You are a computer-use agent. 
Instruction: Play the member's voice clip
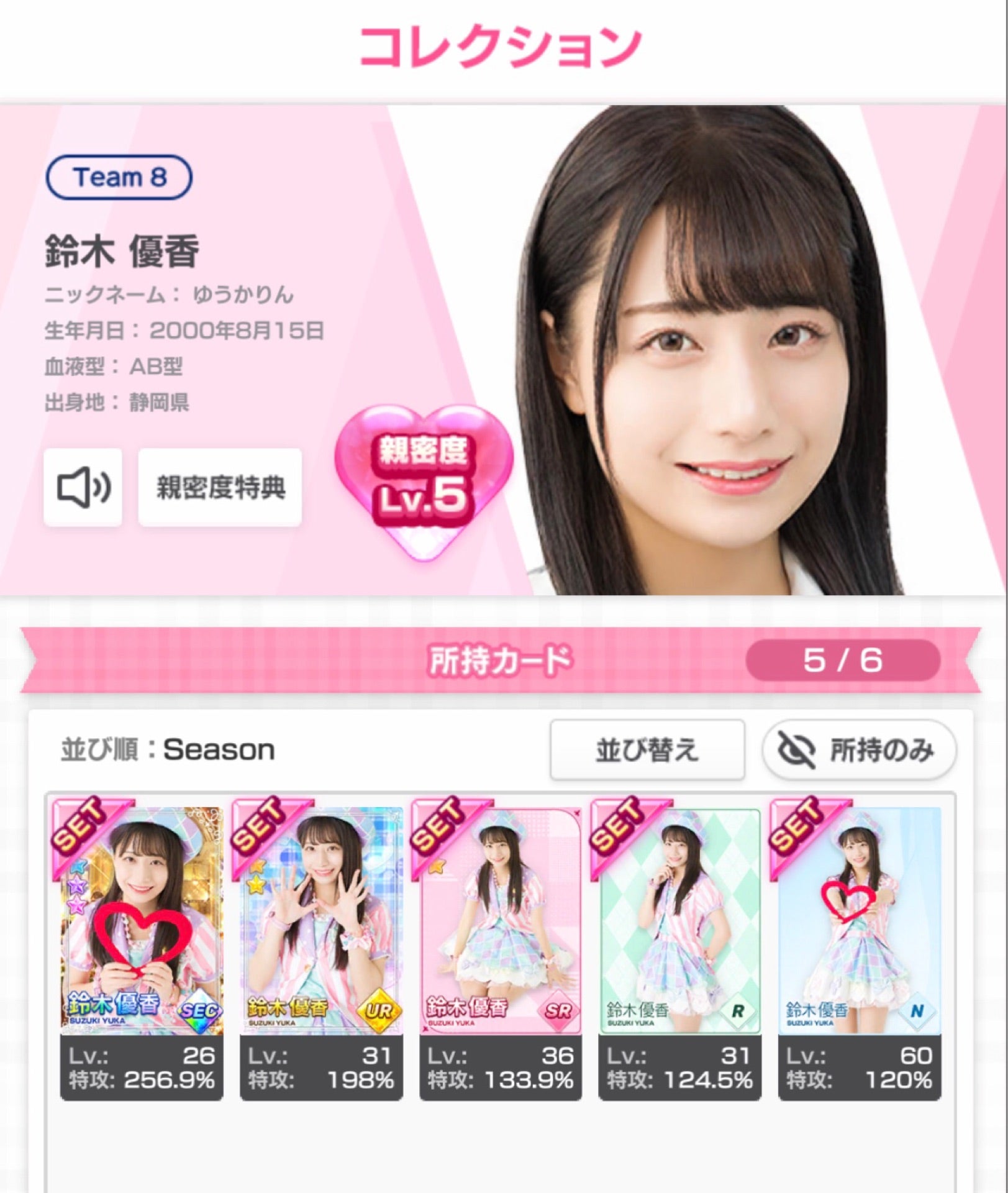pos(83,488)
